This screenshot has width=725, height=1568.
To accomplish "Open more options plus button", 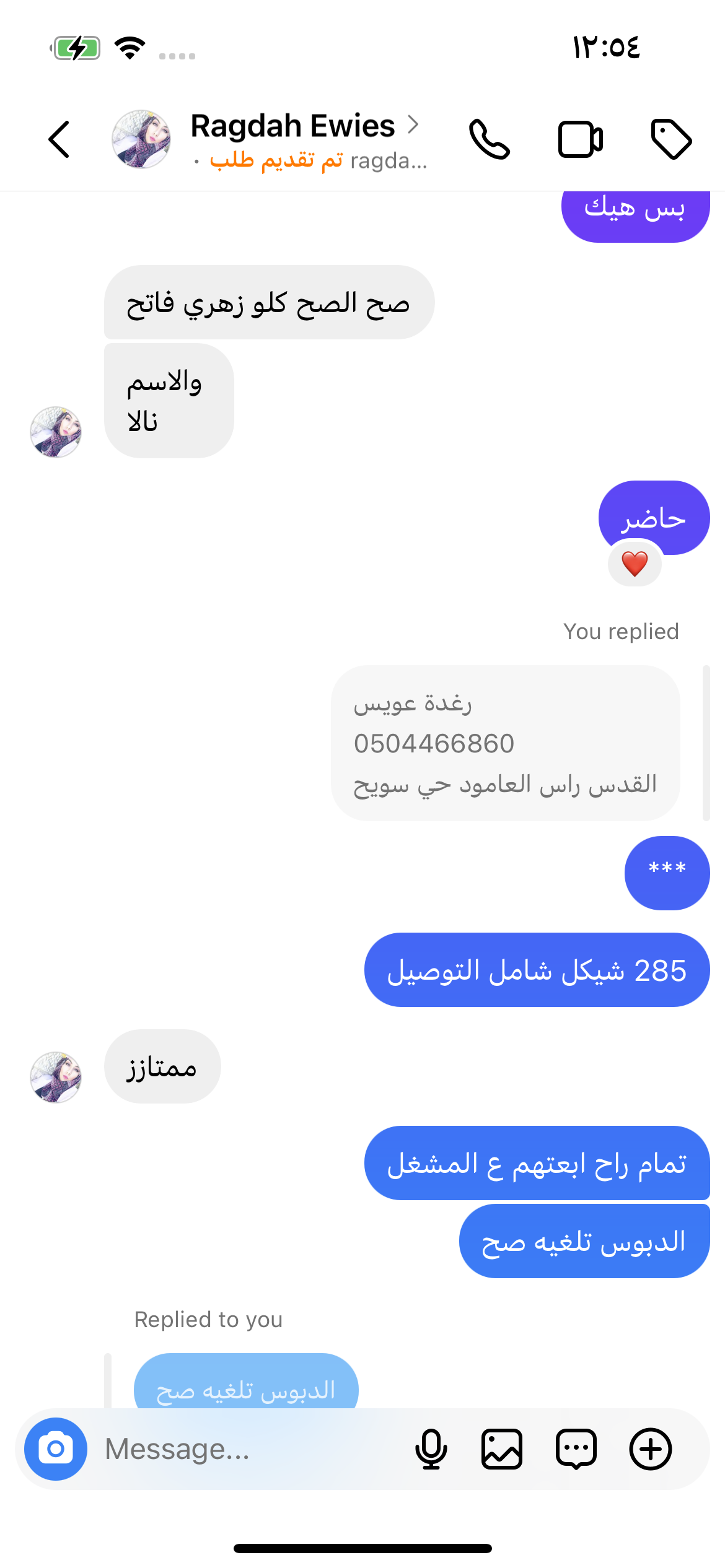I will (651, 1449).
